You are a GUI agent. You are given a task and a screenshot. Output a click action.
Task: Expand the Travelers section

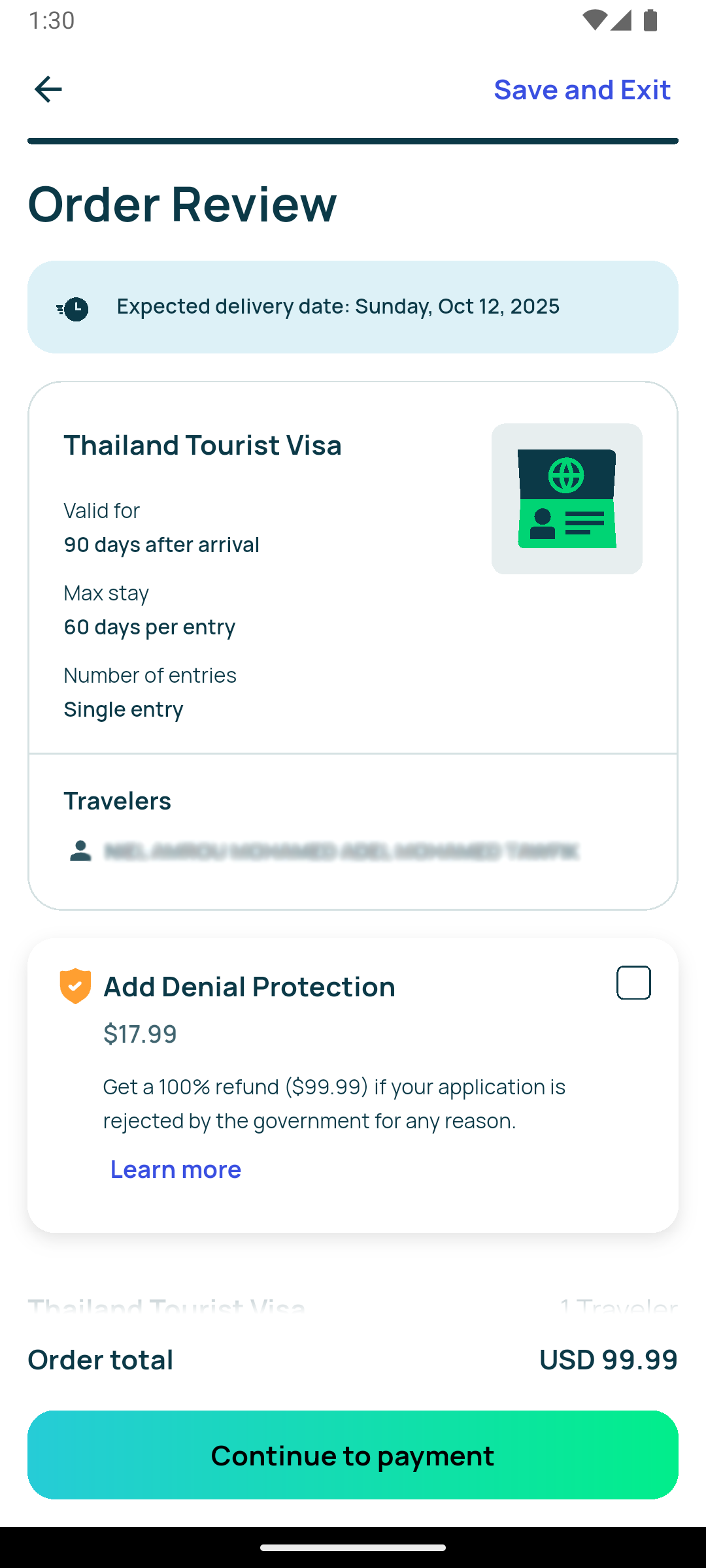(117, 800)
